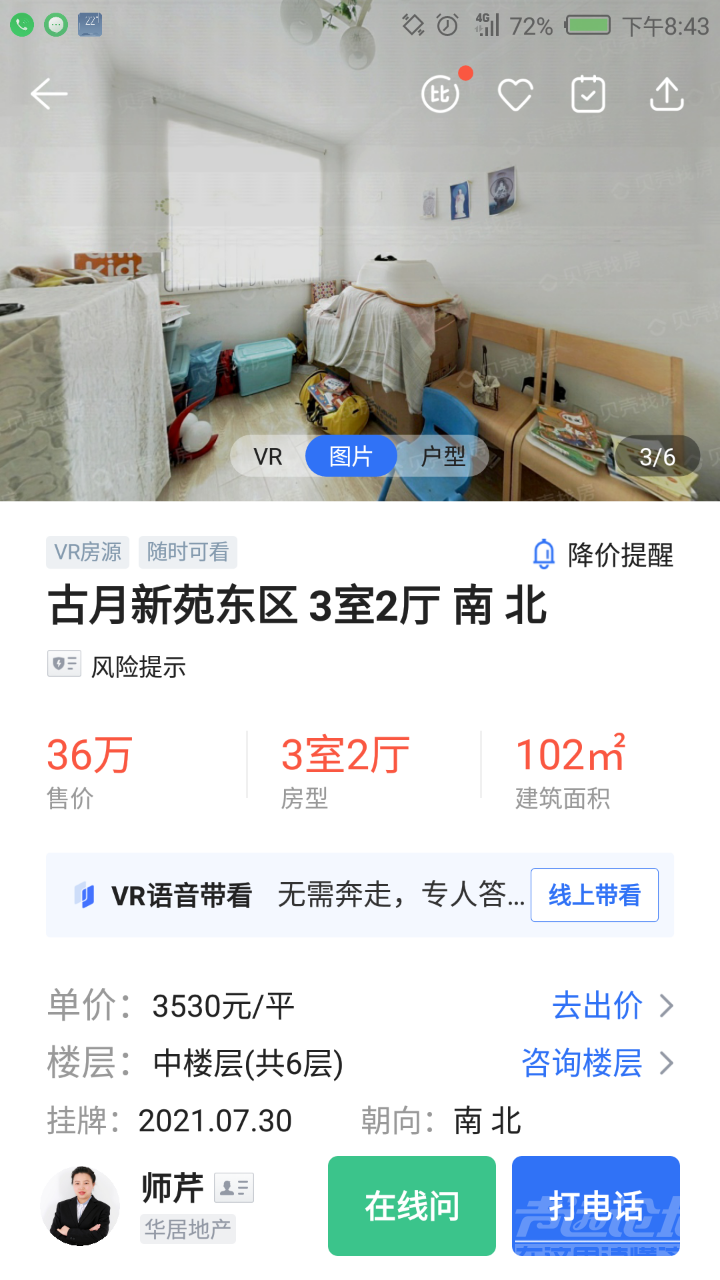
Task: Open the viewing schedule calendar icon
Action: [x=588, y=95]
